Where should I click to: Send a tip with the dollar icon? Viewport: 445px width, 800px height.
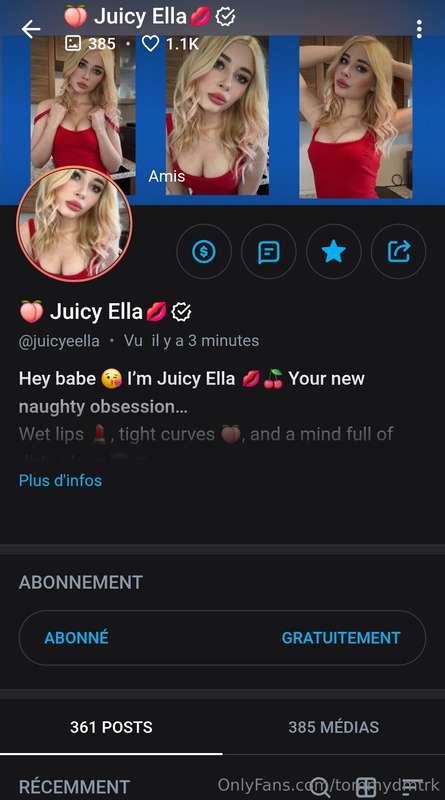[x=204, y=252]
